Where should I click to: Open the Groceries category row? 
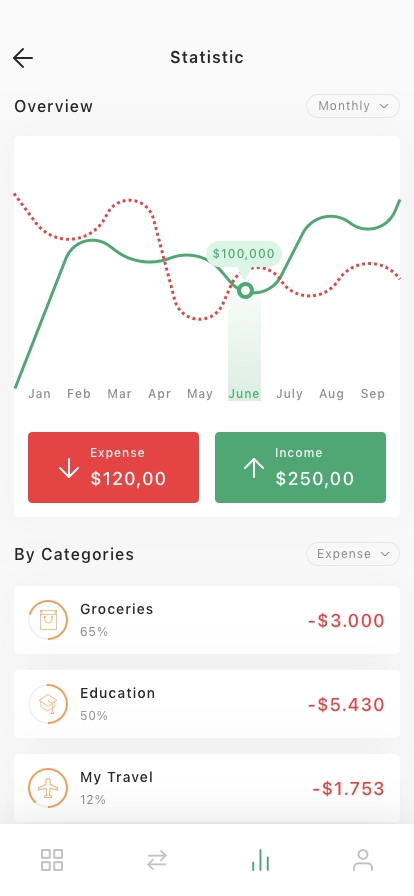click(x=207, y=620)
